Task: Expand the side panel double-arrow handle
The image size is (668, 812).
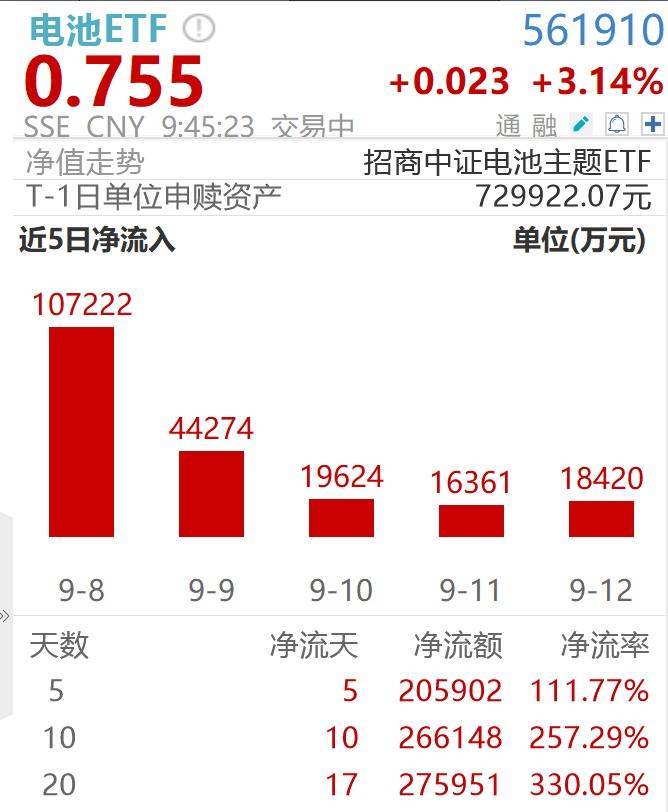Action: 4,615
